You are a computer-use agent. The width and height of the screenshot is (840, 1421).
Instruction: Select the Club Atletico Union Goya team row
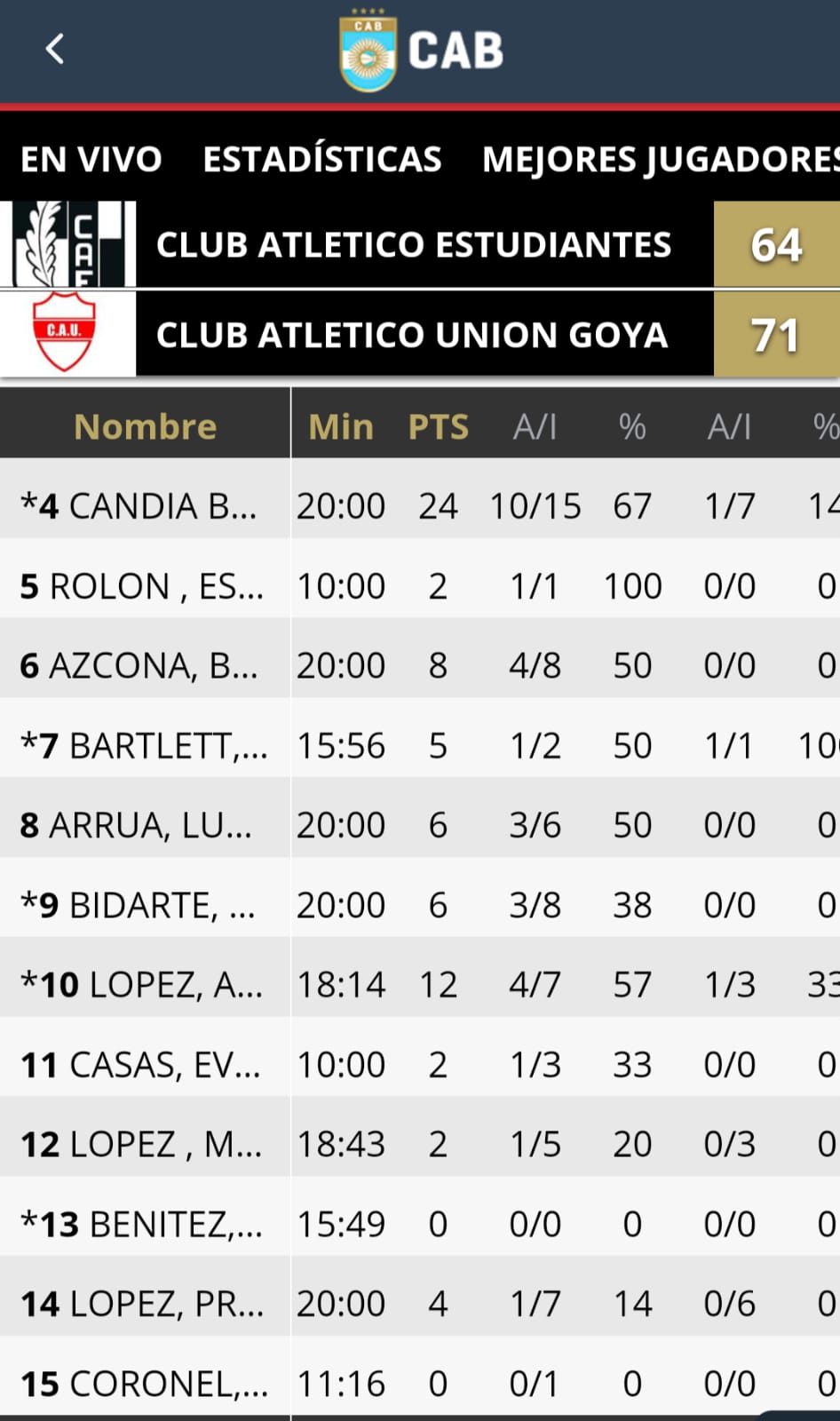tap(420, 335)
